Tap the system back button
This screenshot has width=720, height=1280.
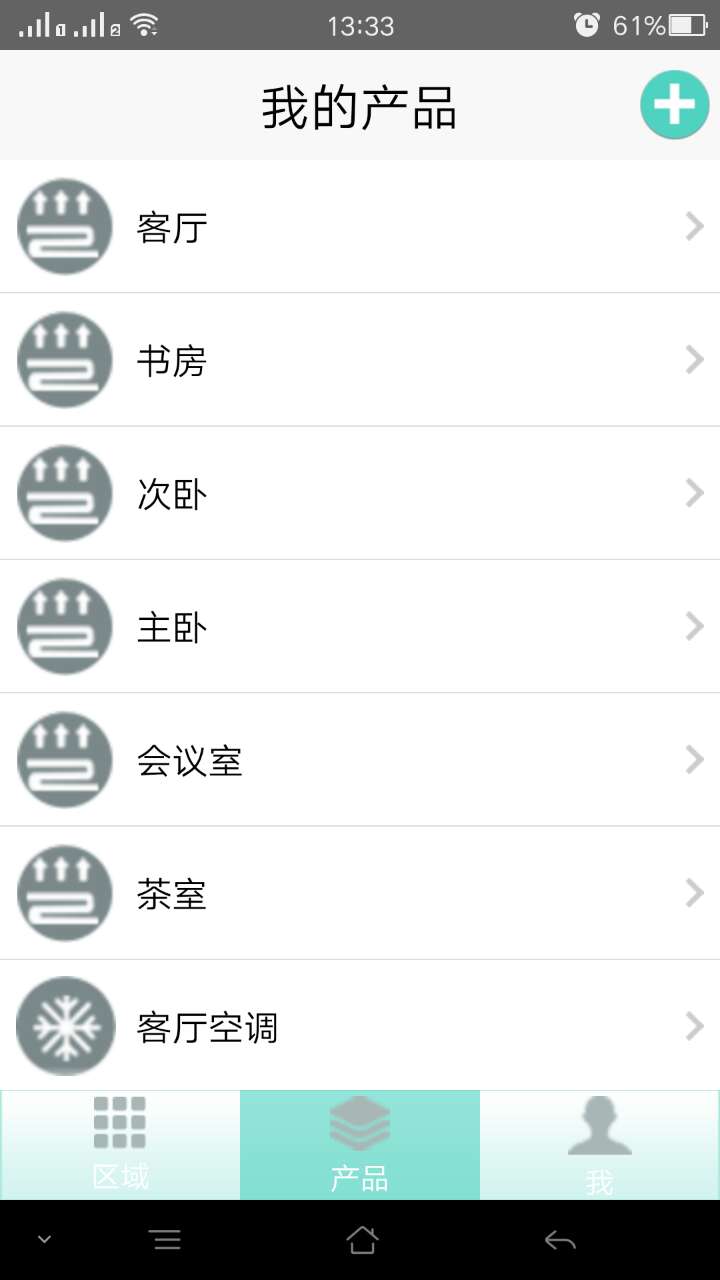(560, 1241)
